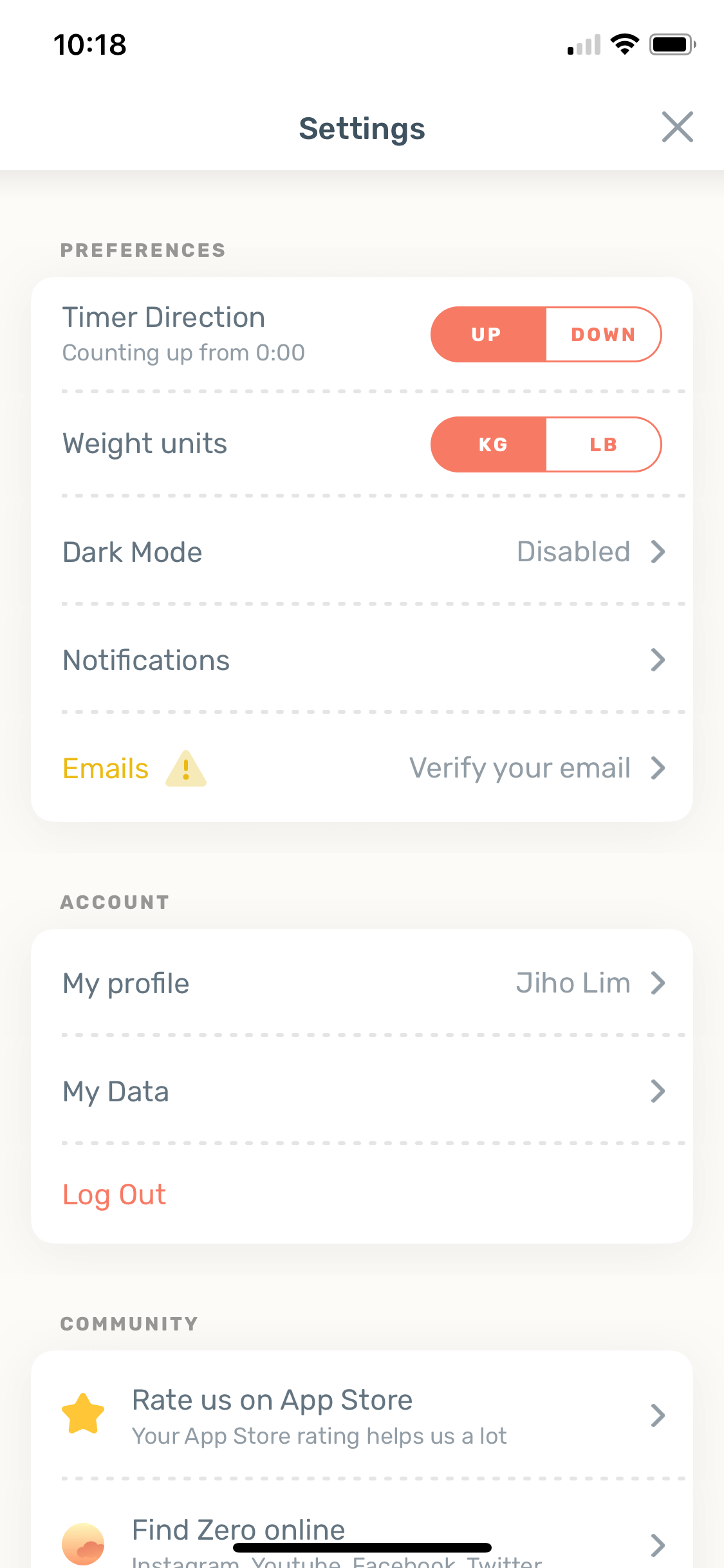This screenshot has height=1568, width=724.
Task: Choose KG as weight unit
Action: pos(488,445)
